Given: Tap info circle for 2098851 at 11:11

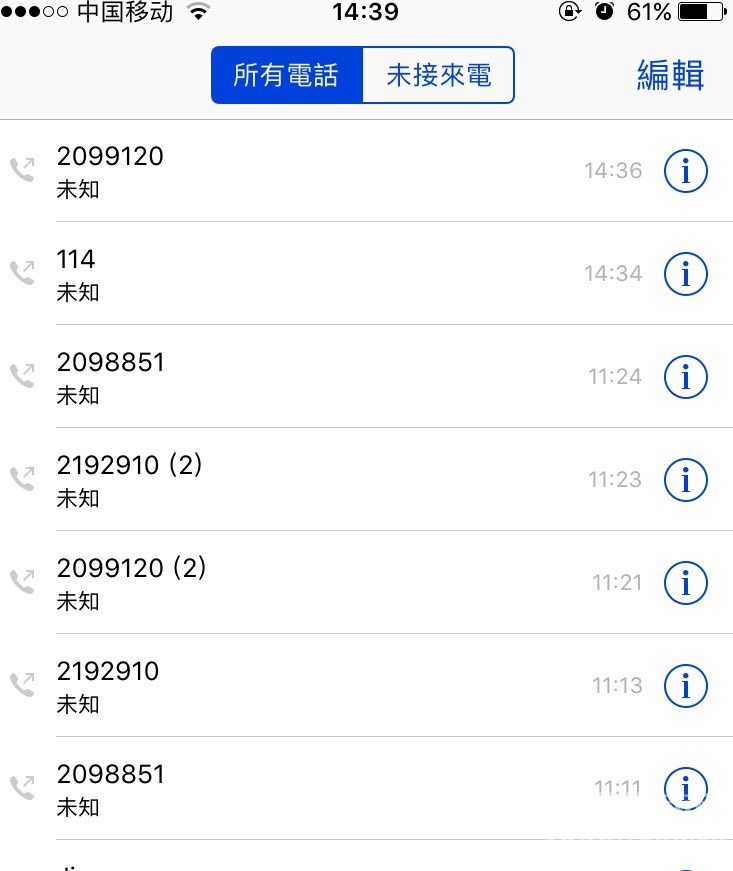Looking at the screenshot, I should tap(686, 789).
